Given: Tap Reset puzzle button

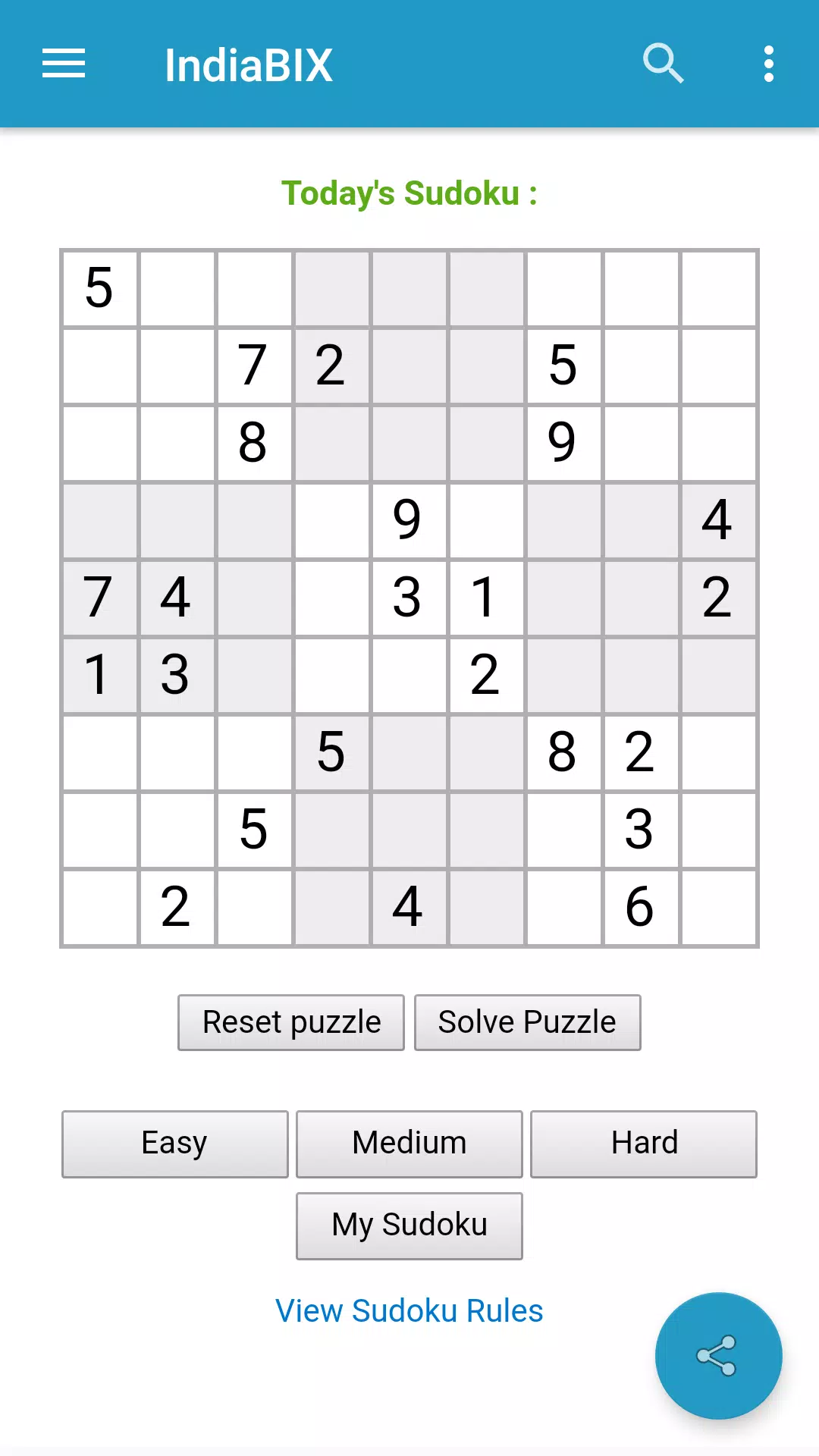Looking at the screenshot, I should 291,1022.
